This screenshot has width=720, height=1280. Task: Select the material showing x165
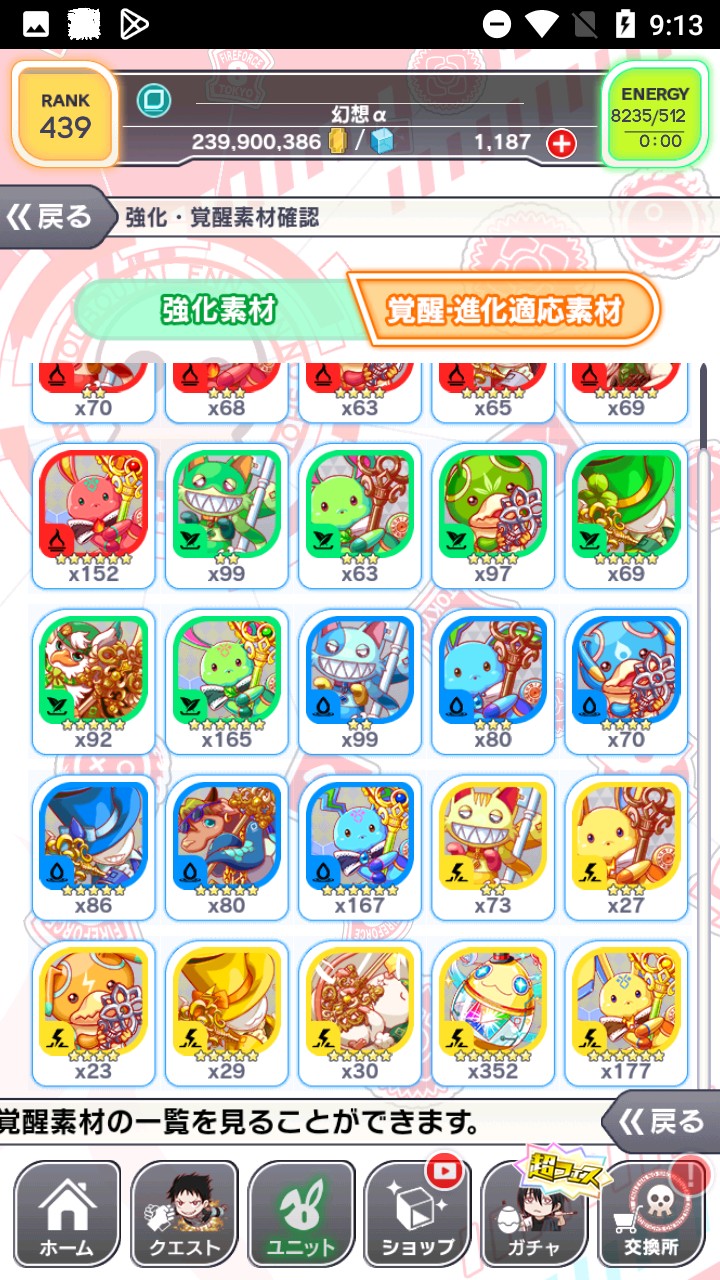click(227, 679)
